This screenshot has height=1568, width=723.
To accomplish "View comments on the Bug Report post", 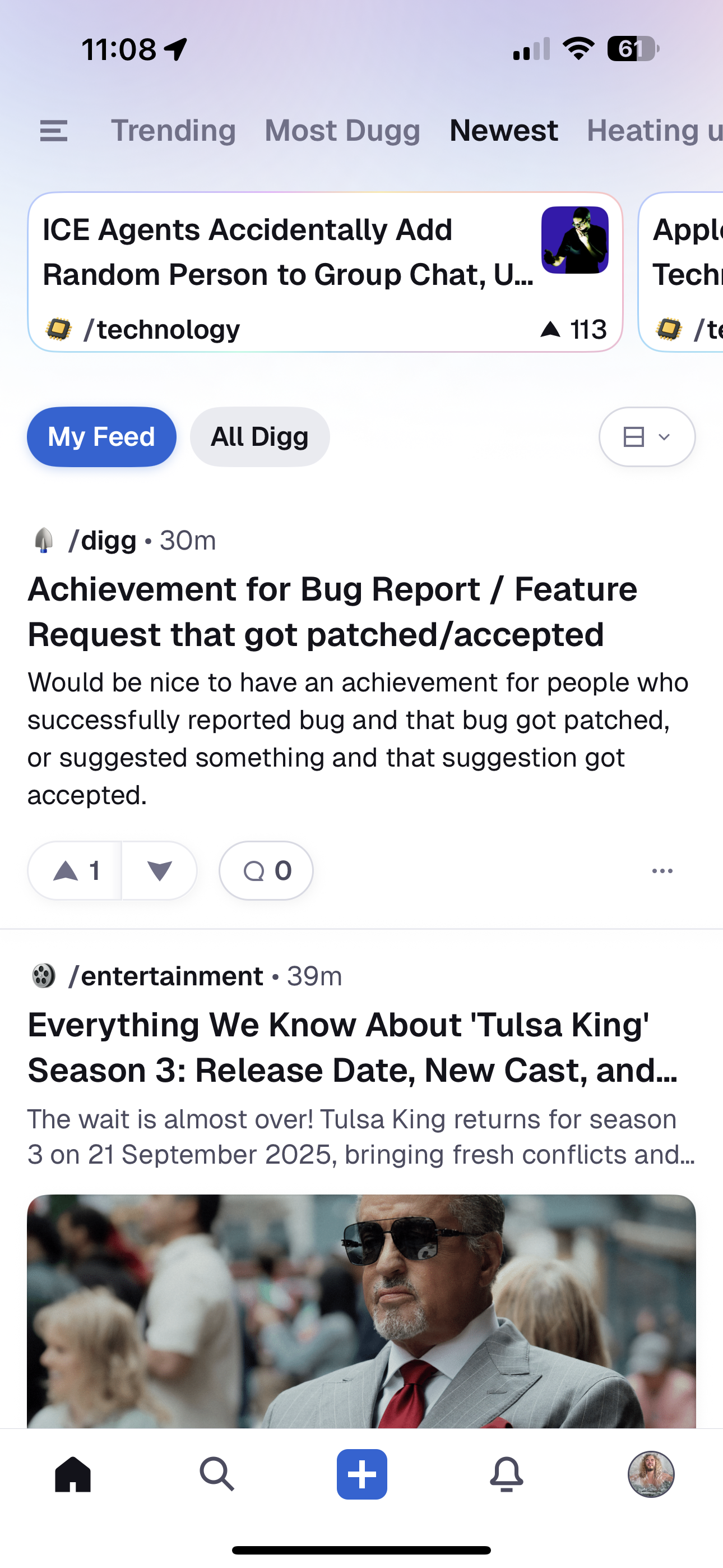I will click(267, 871).
